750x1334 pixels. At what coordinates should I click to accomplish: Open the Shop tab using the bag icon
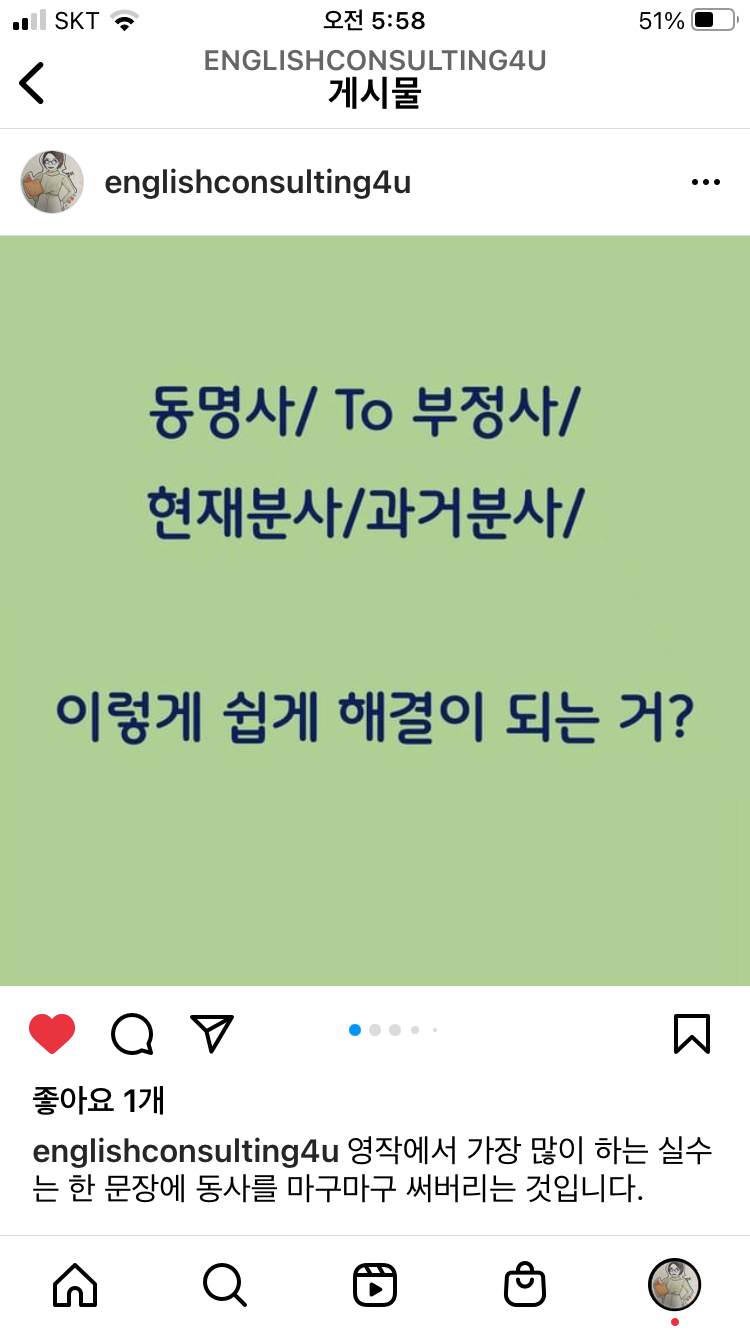[525, 1286]
